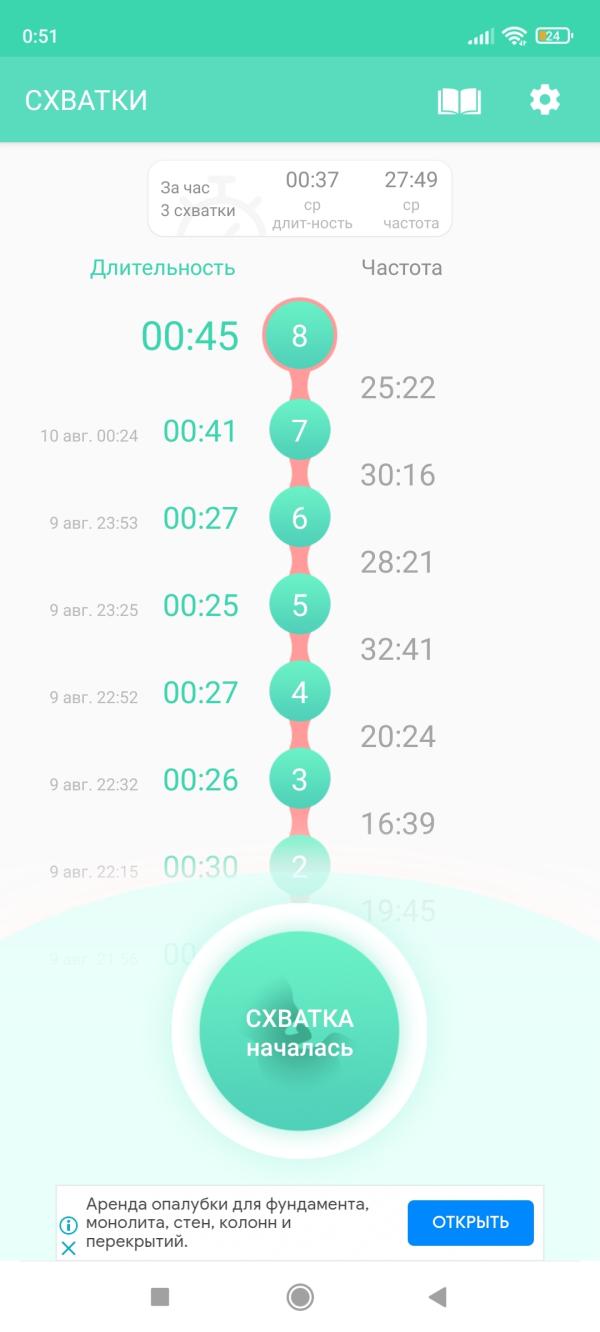This screenshot has height=1332, width=600.
Task: Close the ad banner
Action: (x=69, y=1248)
